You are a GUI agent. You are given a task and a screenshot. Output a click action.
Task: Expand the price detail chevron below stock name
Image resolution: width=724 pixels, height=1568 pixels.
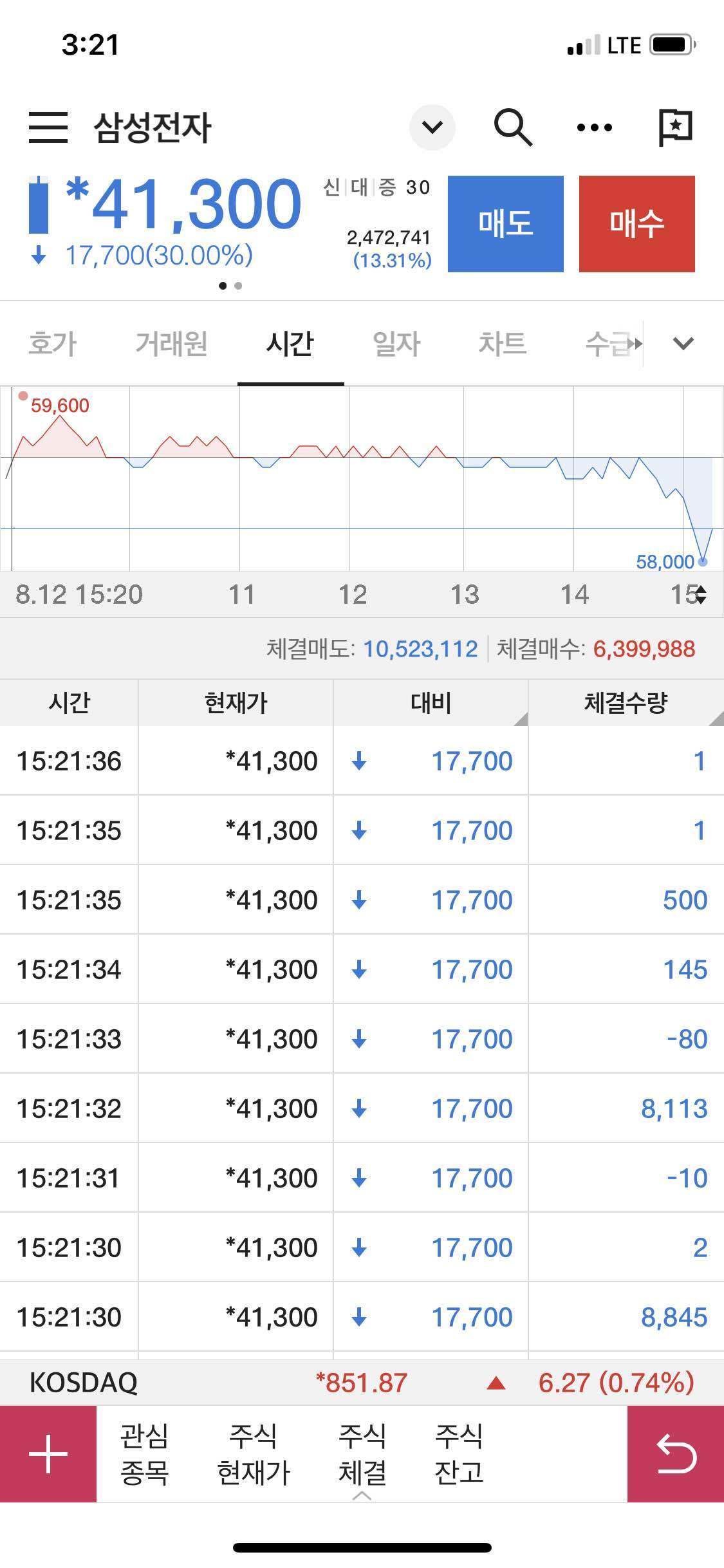pyautogui.click(x=432, y=127)
